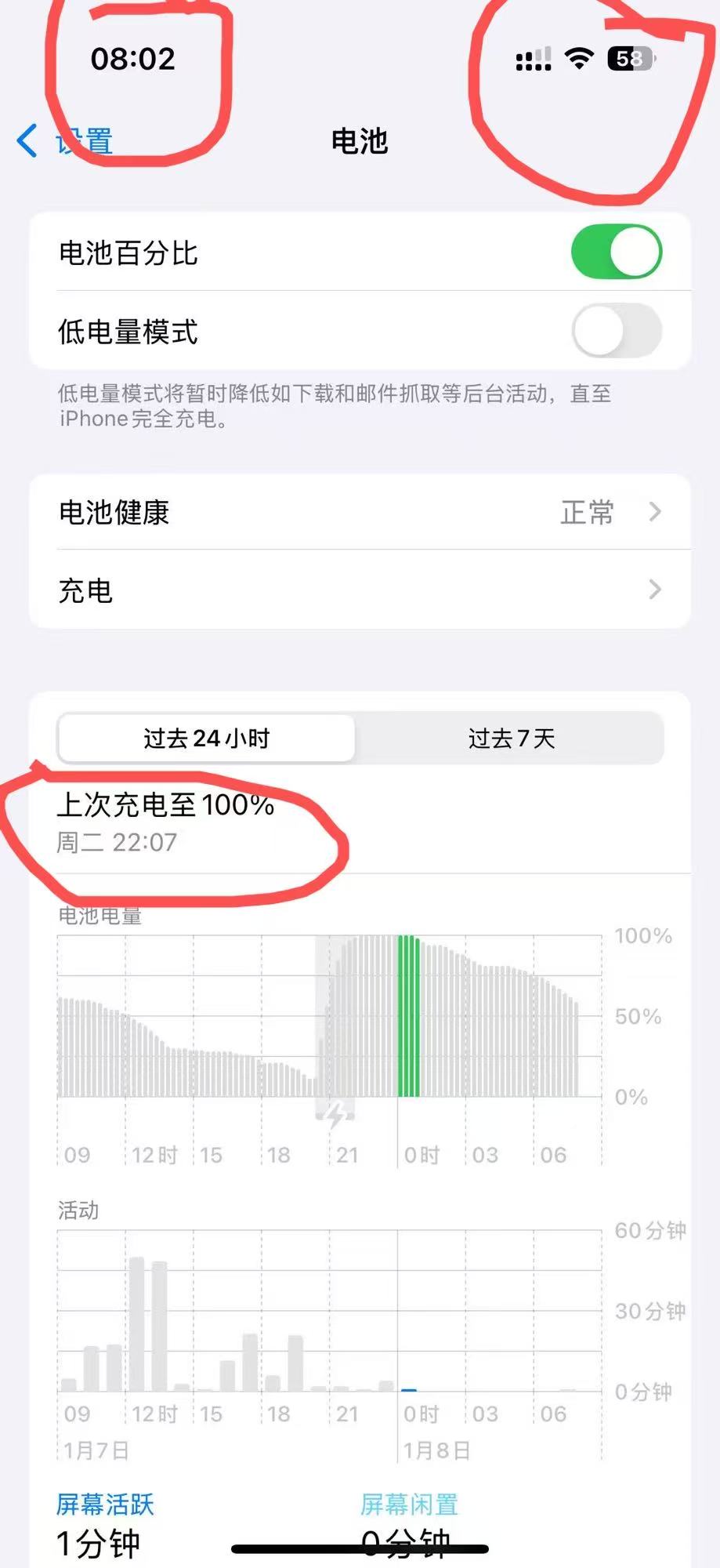Switch to 过去7天 view
The height and width of the screenshot is (1568, 720).
(511, 738)
